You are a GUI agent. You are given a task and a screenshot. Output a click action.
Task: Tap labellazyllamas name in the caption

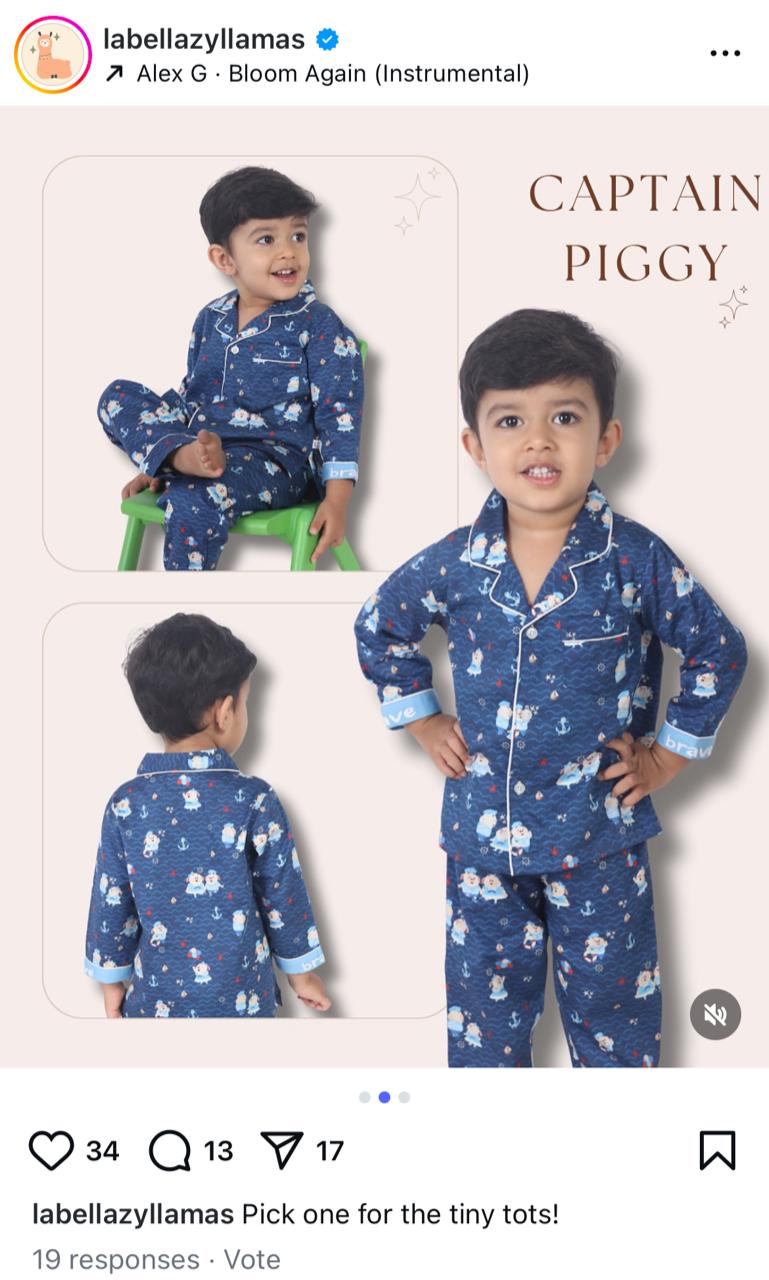[133, 1214]
